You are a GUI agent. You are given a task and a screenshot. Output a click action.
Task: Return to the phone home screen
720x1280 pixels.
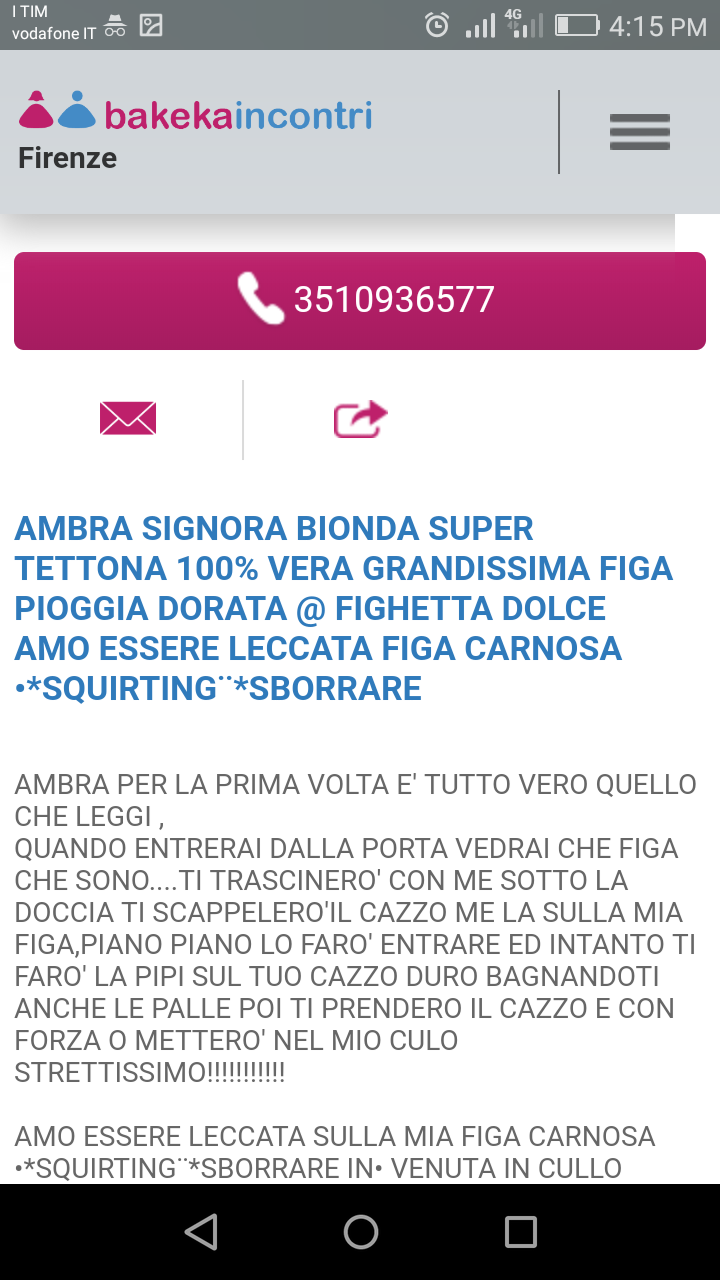click(360, 1232)
